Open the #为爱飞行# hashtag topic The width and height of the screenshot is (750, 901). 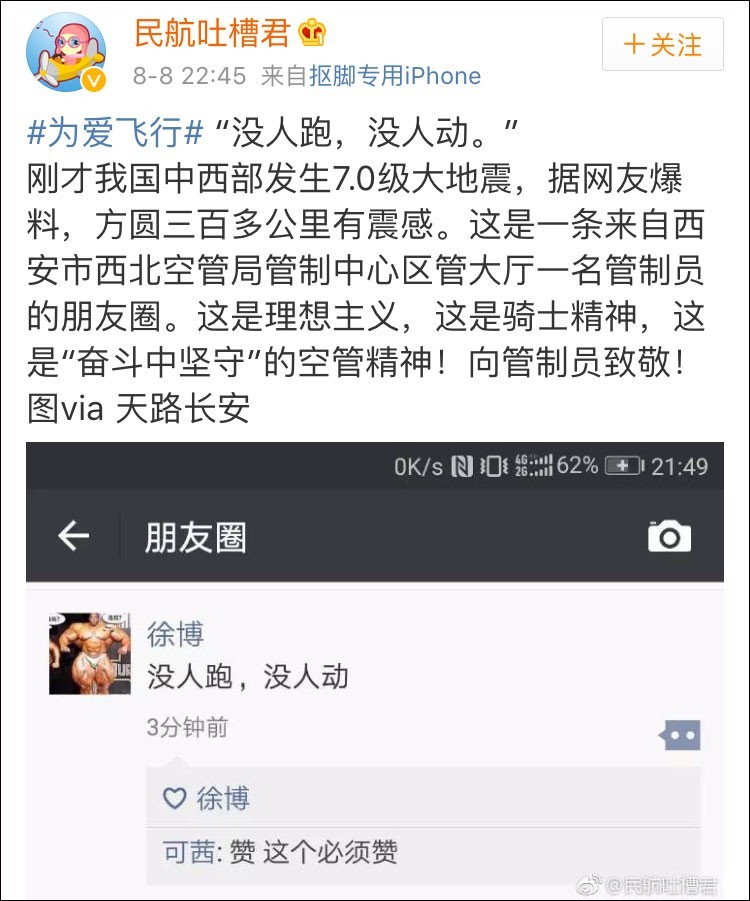click(x=116, y=131)
